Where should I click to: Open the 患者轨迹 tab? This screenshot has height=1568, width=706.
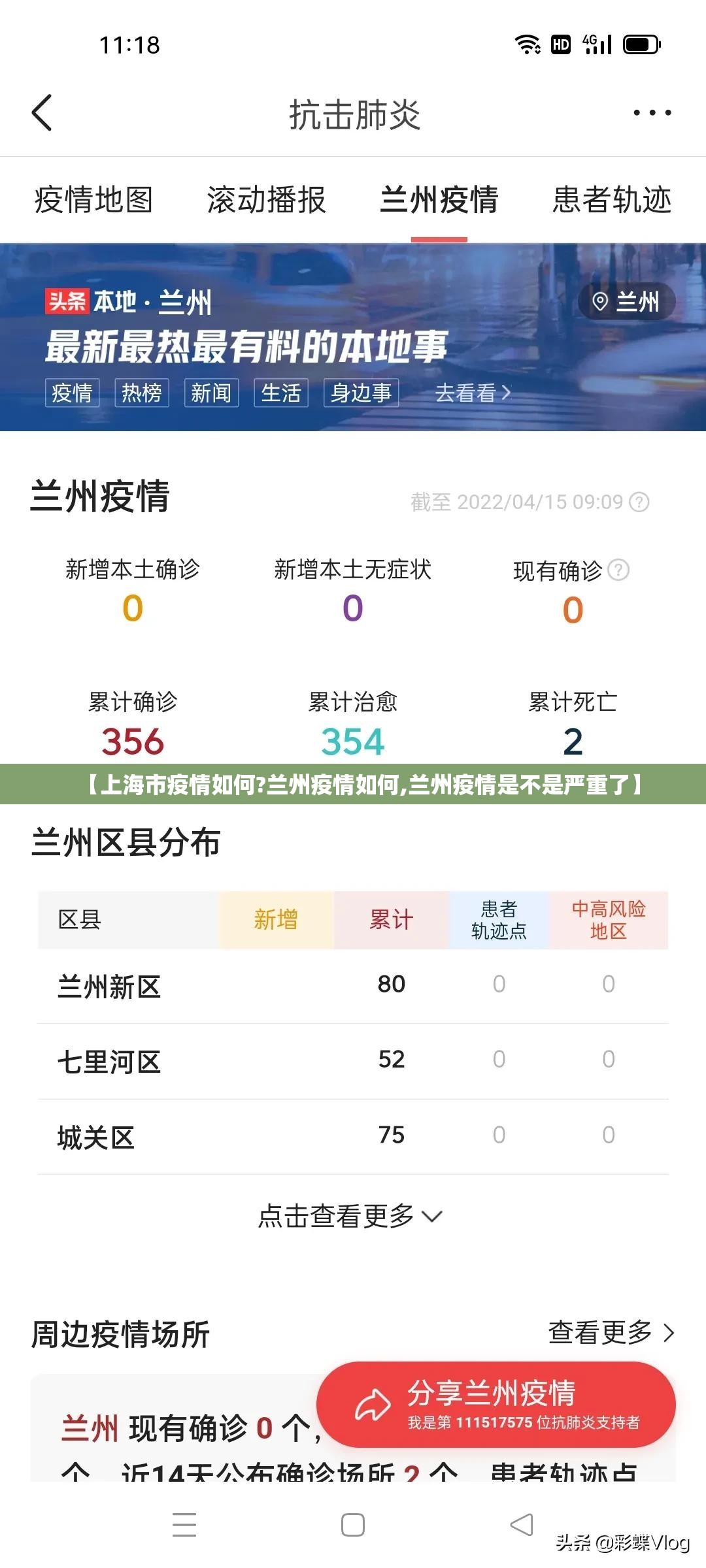point(612,200)
